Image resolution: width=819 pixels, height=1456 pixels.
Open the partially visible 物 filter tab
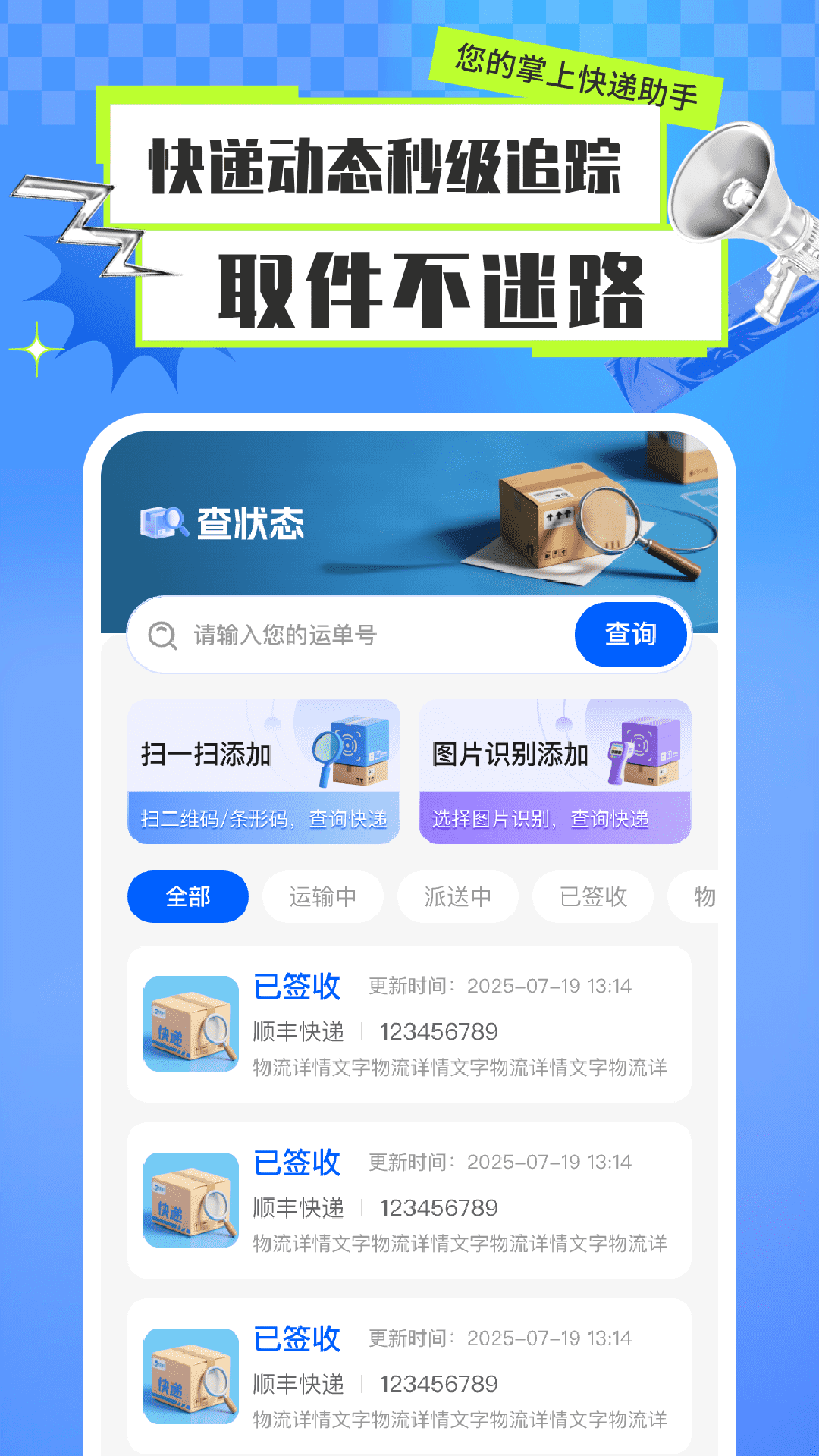pos(705,896)
